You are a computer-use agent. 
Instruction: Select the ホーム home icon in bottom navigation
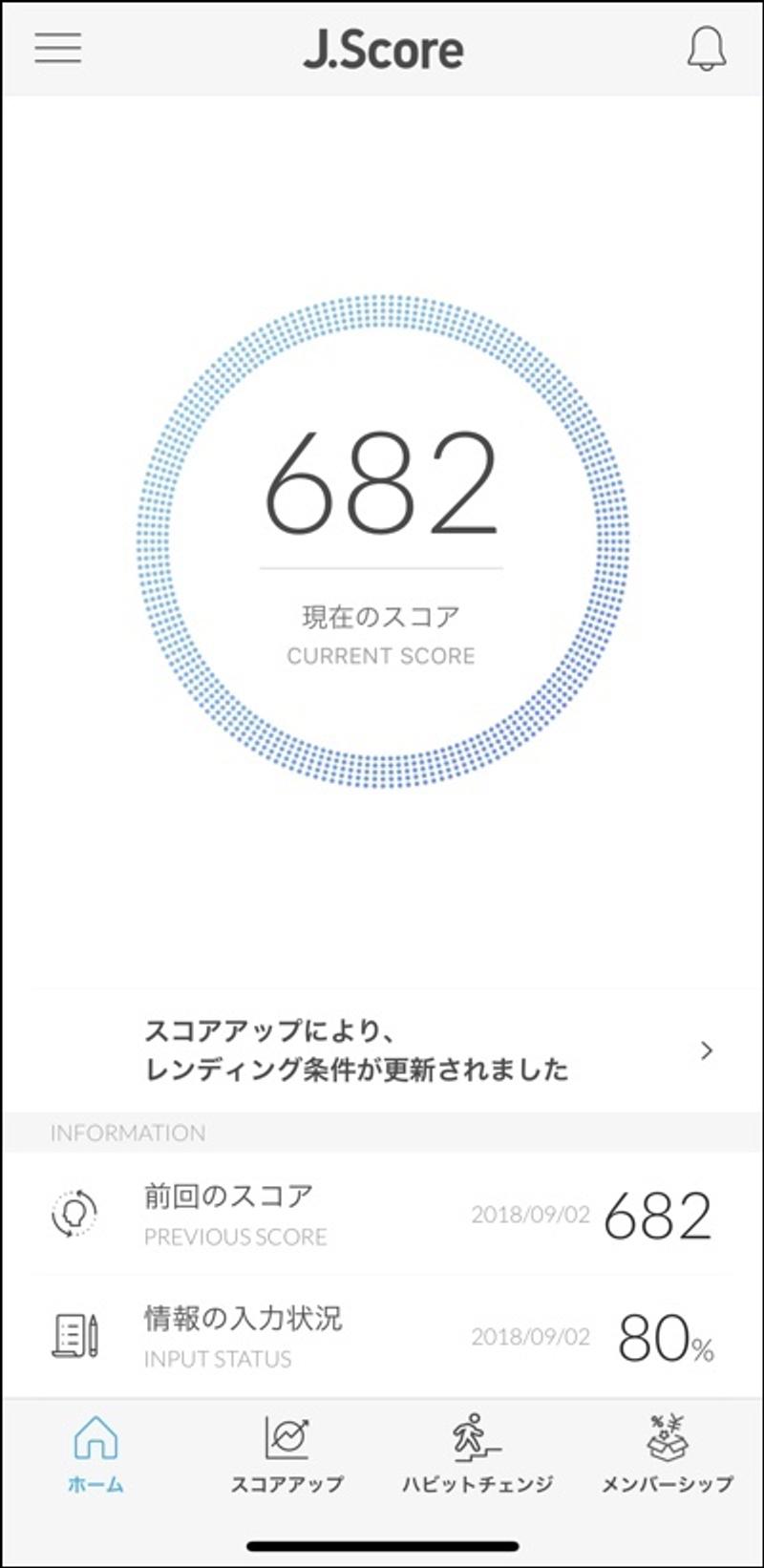(x=95, y=1434)
